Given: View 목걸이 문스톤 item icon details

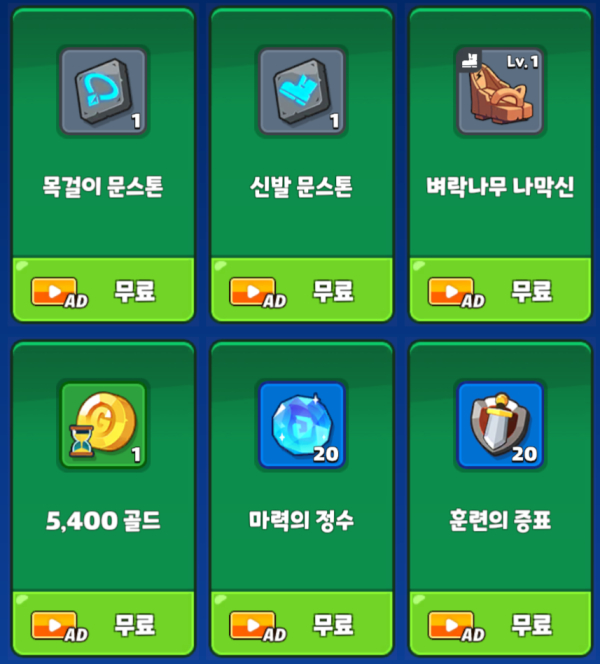Looking at the screenshot, I should pyautogui.click(x=103, y=91).
